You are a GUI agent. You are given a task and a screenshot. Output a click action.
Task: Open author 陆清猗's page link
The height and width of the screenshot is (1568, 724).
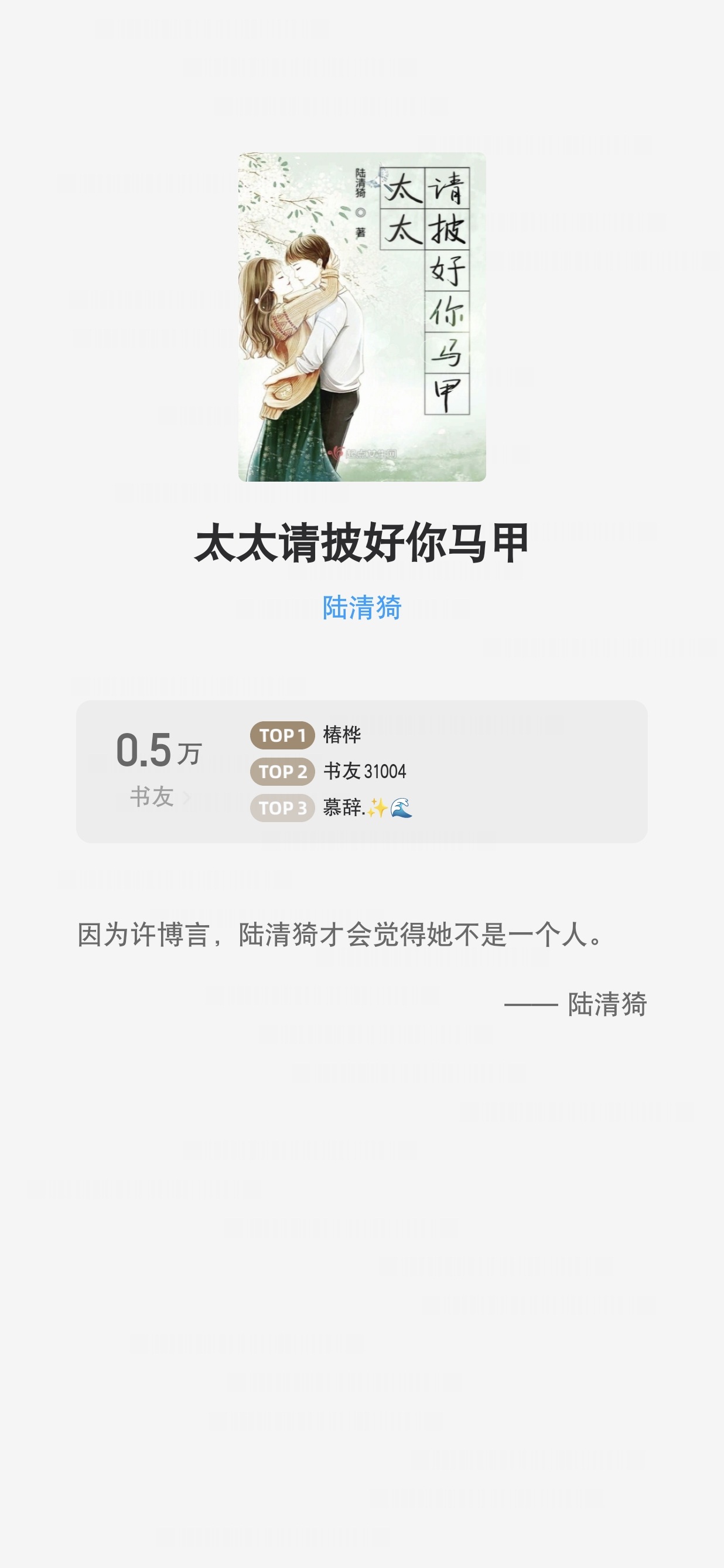tap(362, 608)
